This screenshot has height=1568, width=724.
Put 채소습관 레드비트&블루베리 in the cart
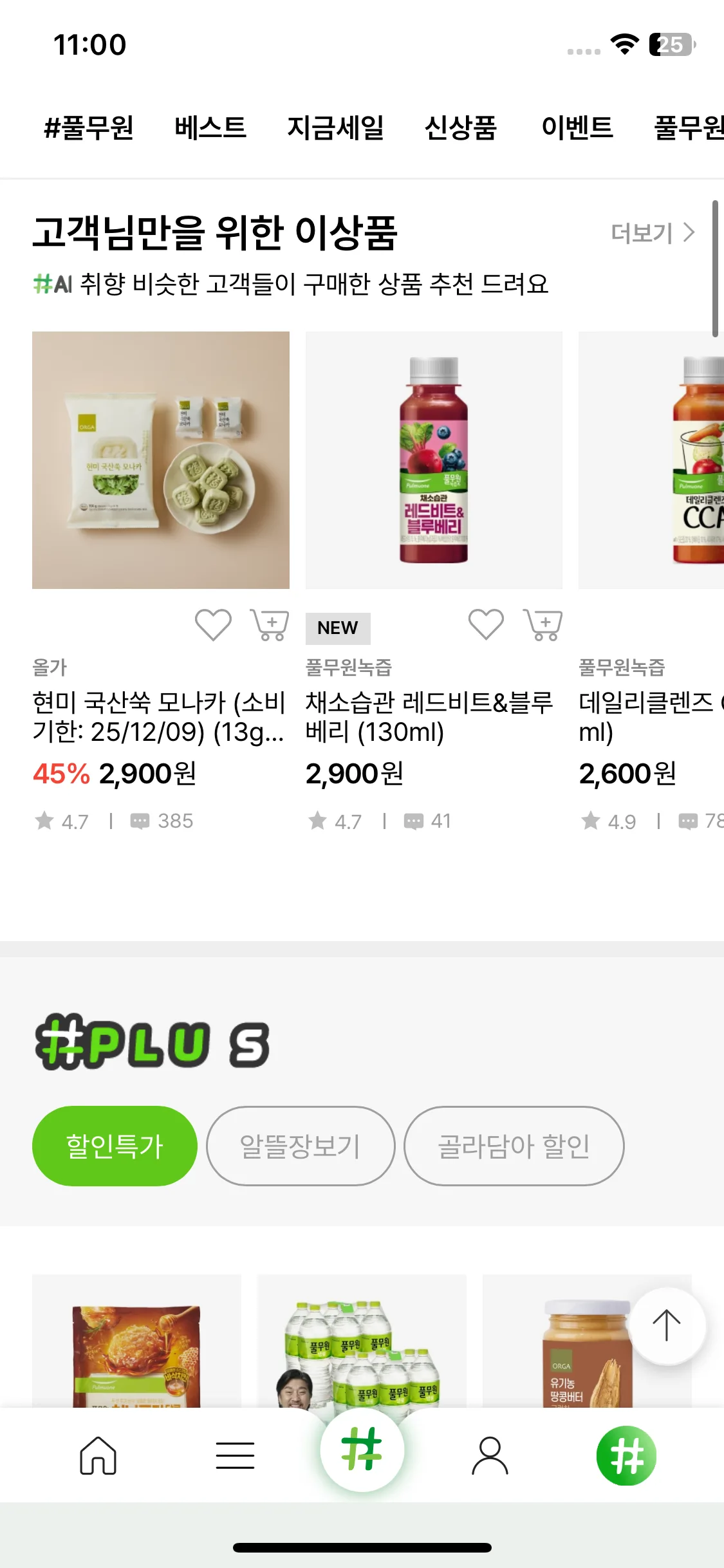[544, 624]
